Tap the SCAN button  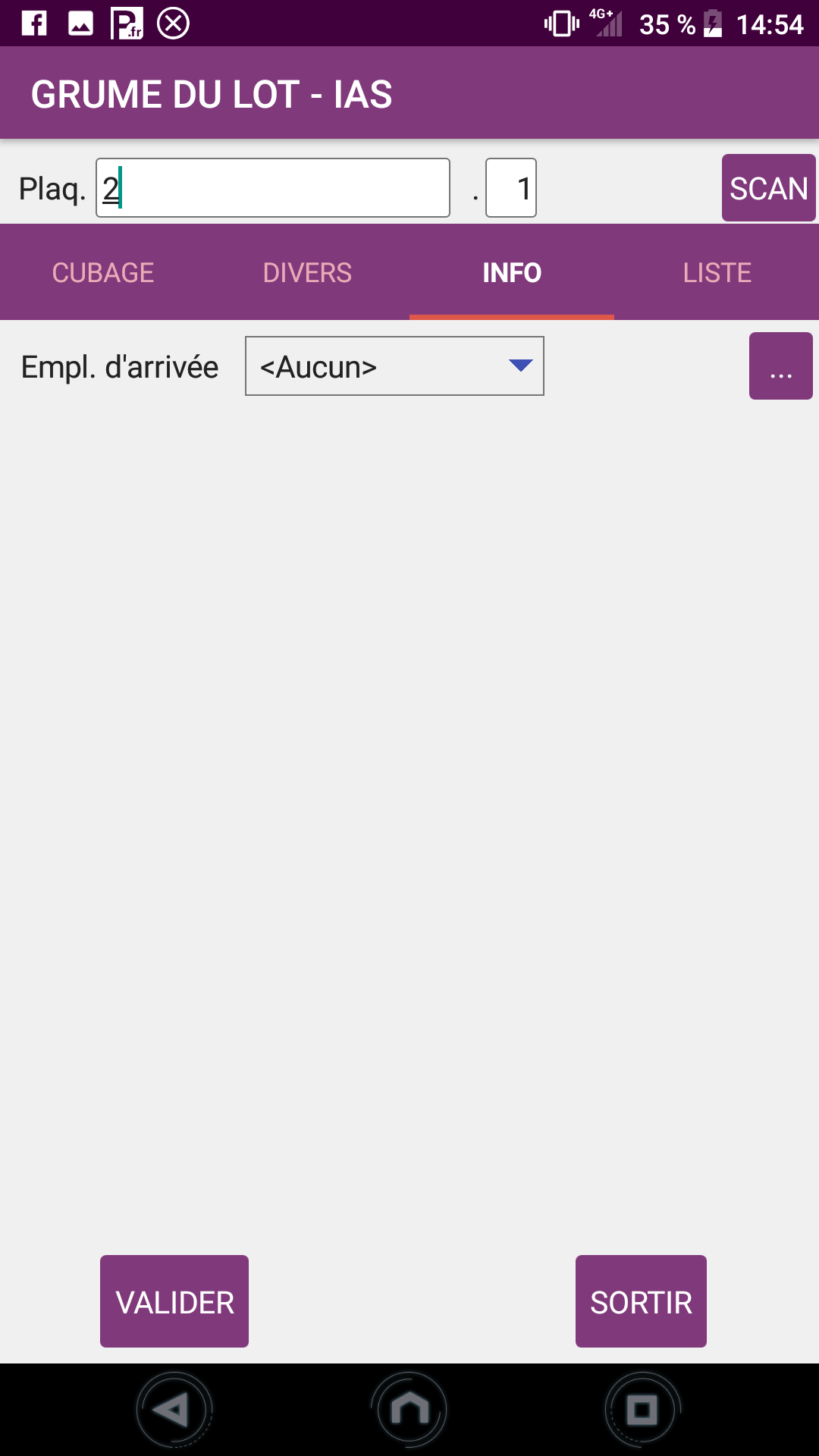[x=768, y=188]
